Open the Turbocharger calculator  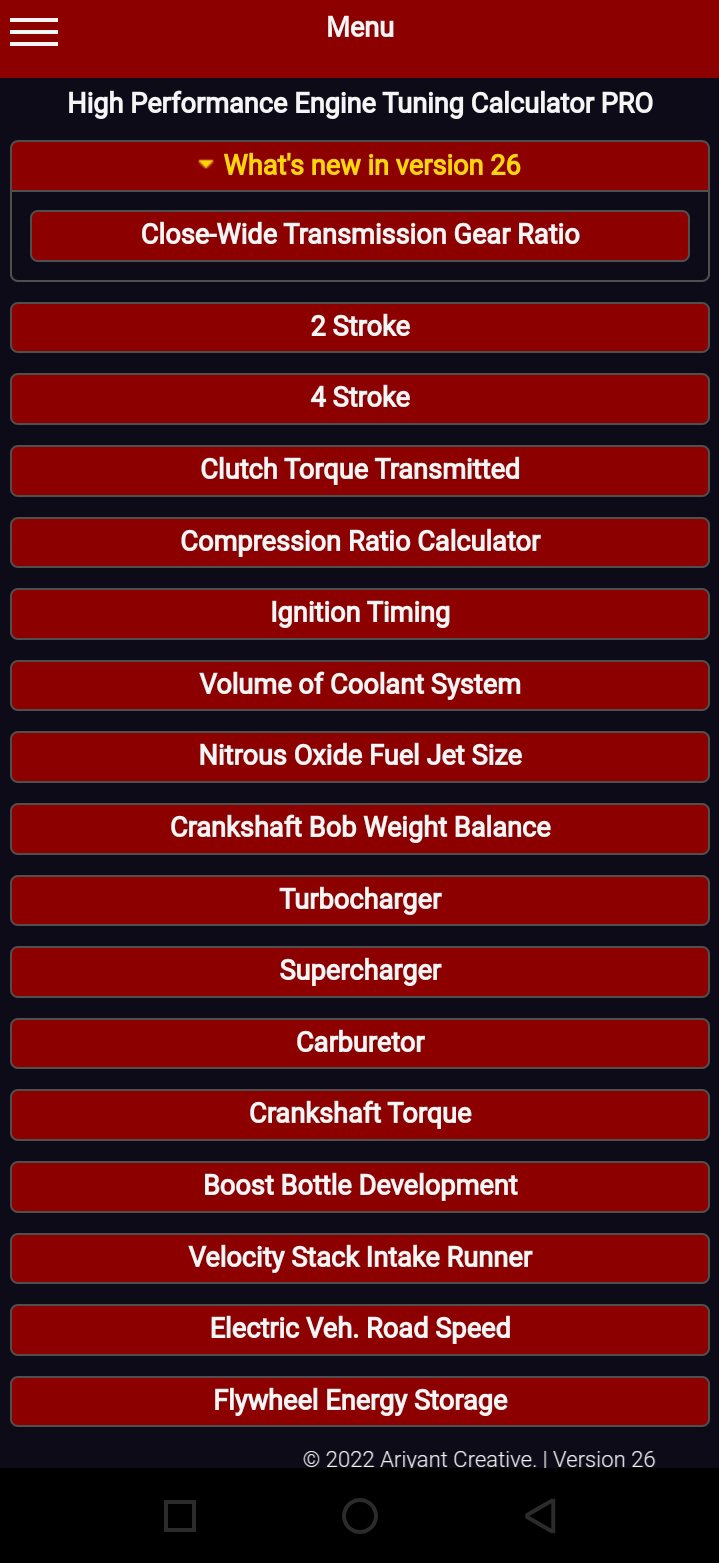[x=360, y=900]
